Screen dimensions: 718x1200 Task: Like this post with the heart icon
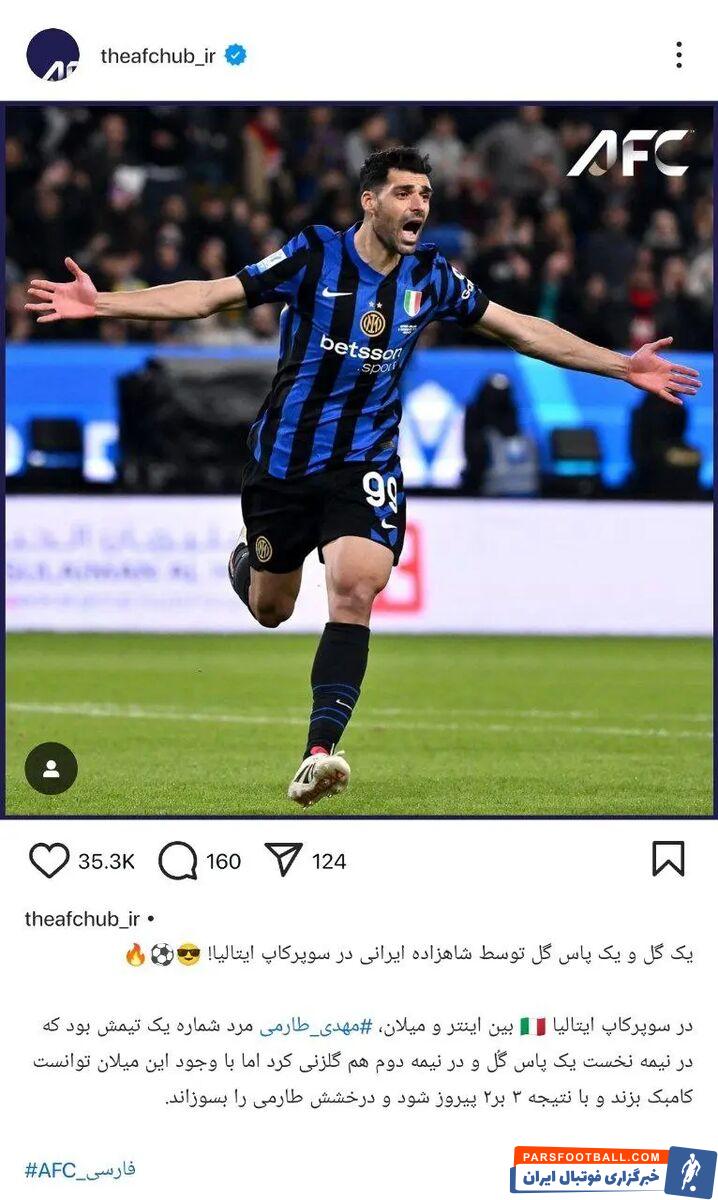point(49,861)
